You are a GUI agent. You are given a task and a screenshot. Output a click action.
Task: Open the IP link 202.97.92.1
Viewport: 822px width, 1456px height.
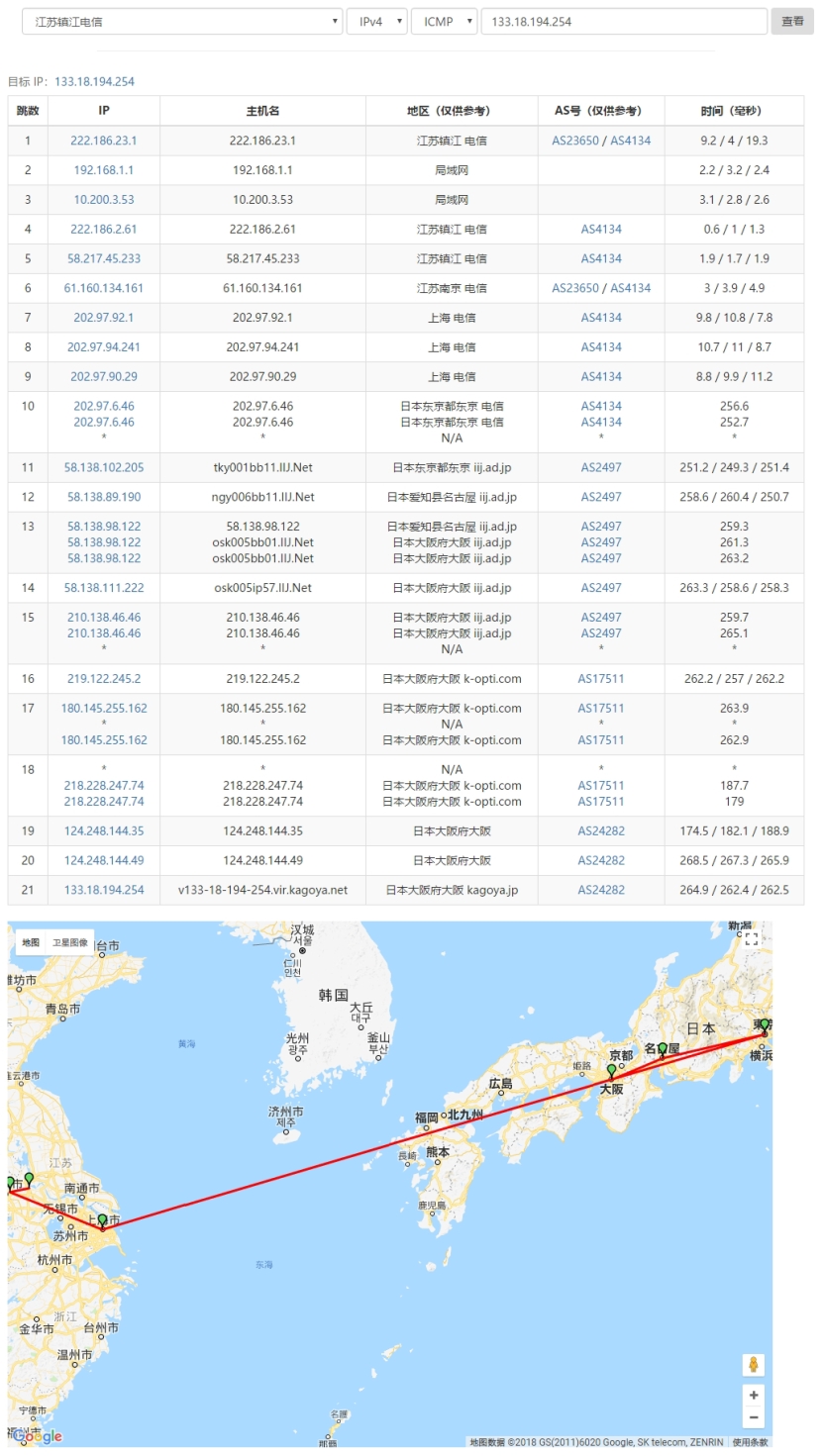coord(104,318)
